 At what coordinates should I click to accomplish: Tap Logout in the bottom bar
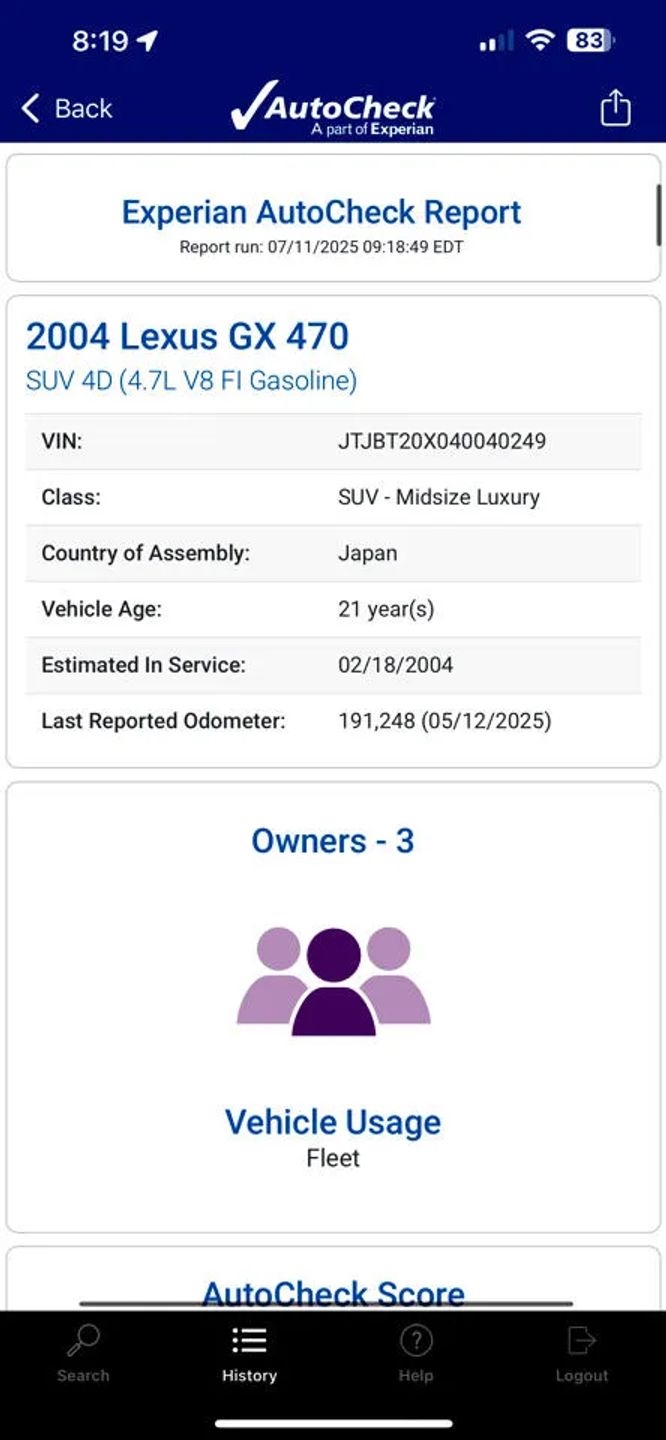[x=582, y=1354]
